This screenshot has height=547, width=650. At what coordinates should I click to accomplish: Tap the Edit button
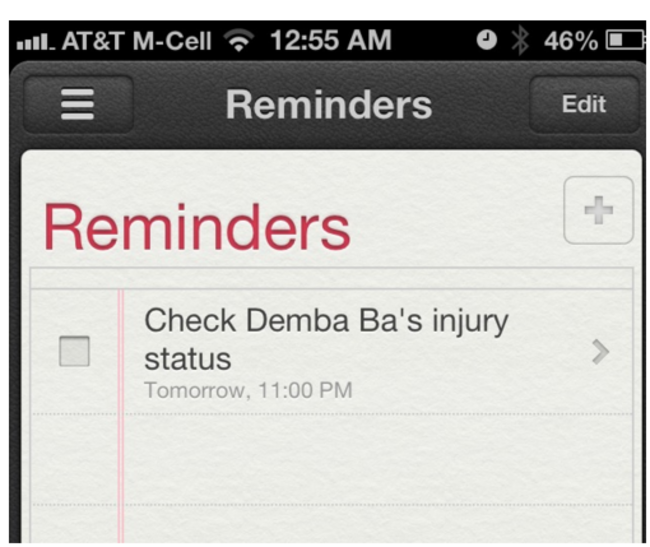(x=584, y=105)
